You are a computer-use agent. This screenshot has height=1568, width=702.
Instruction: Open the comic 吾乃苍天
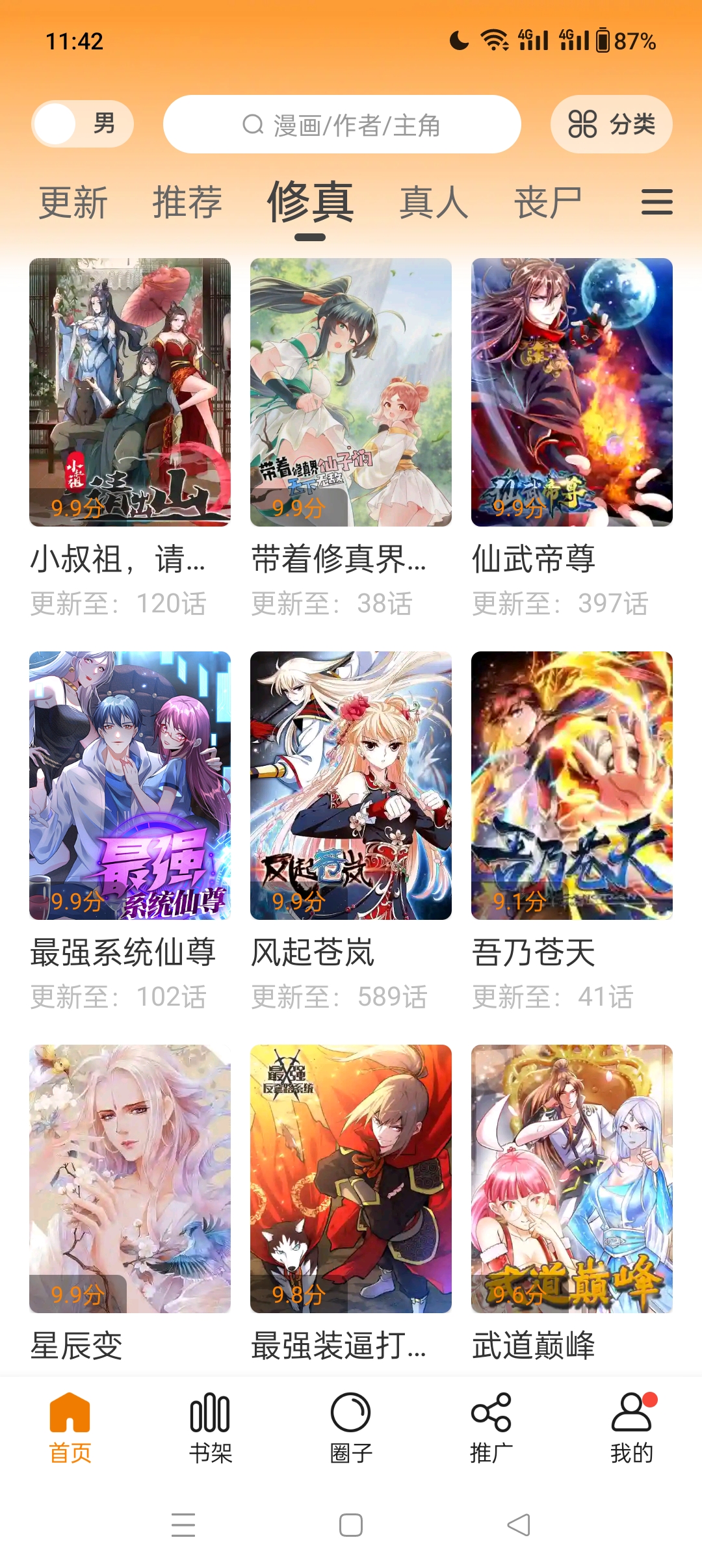coord(572,785)
